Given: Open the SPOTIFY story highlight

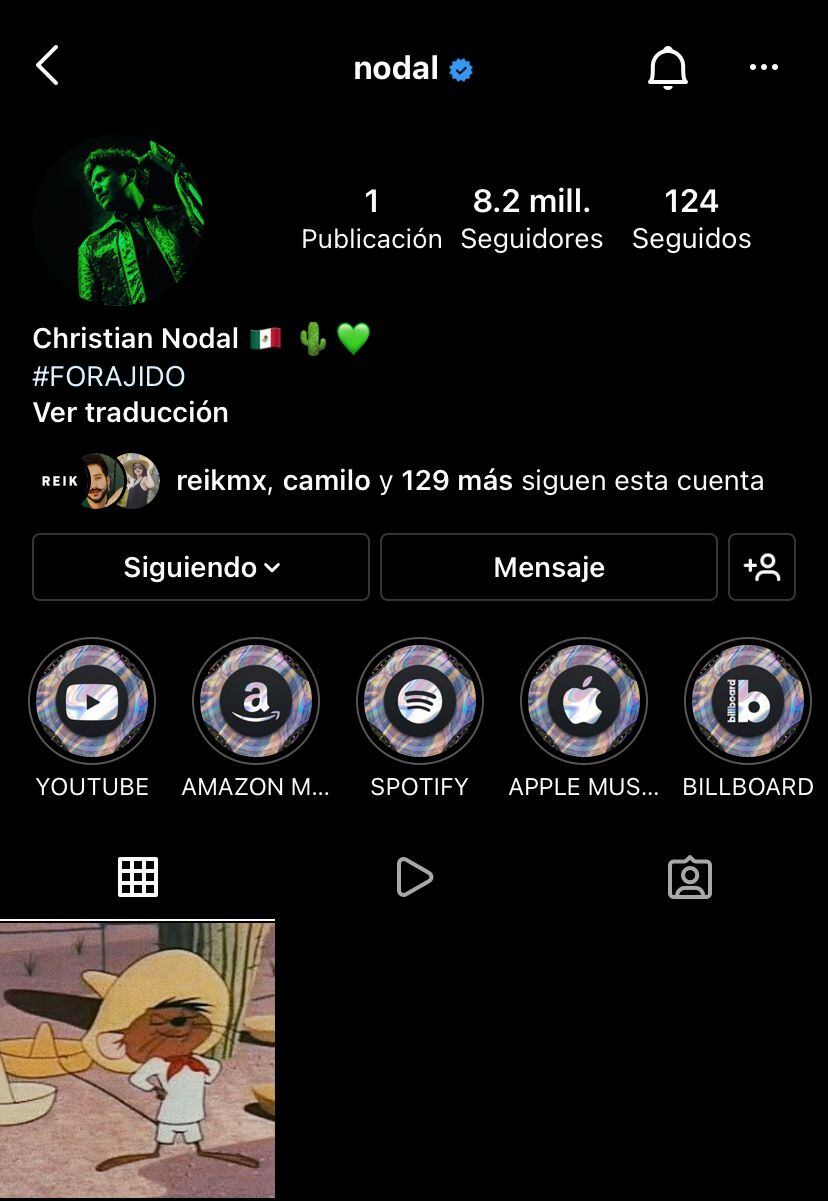Looking at the screenshot, I should [x=419, y=700].
